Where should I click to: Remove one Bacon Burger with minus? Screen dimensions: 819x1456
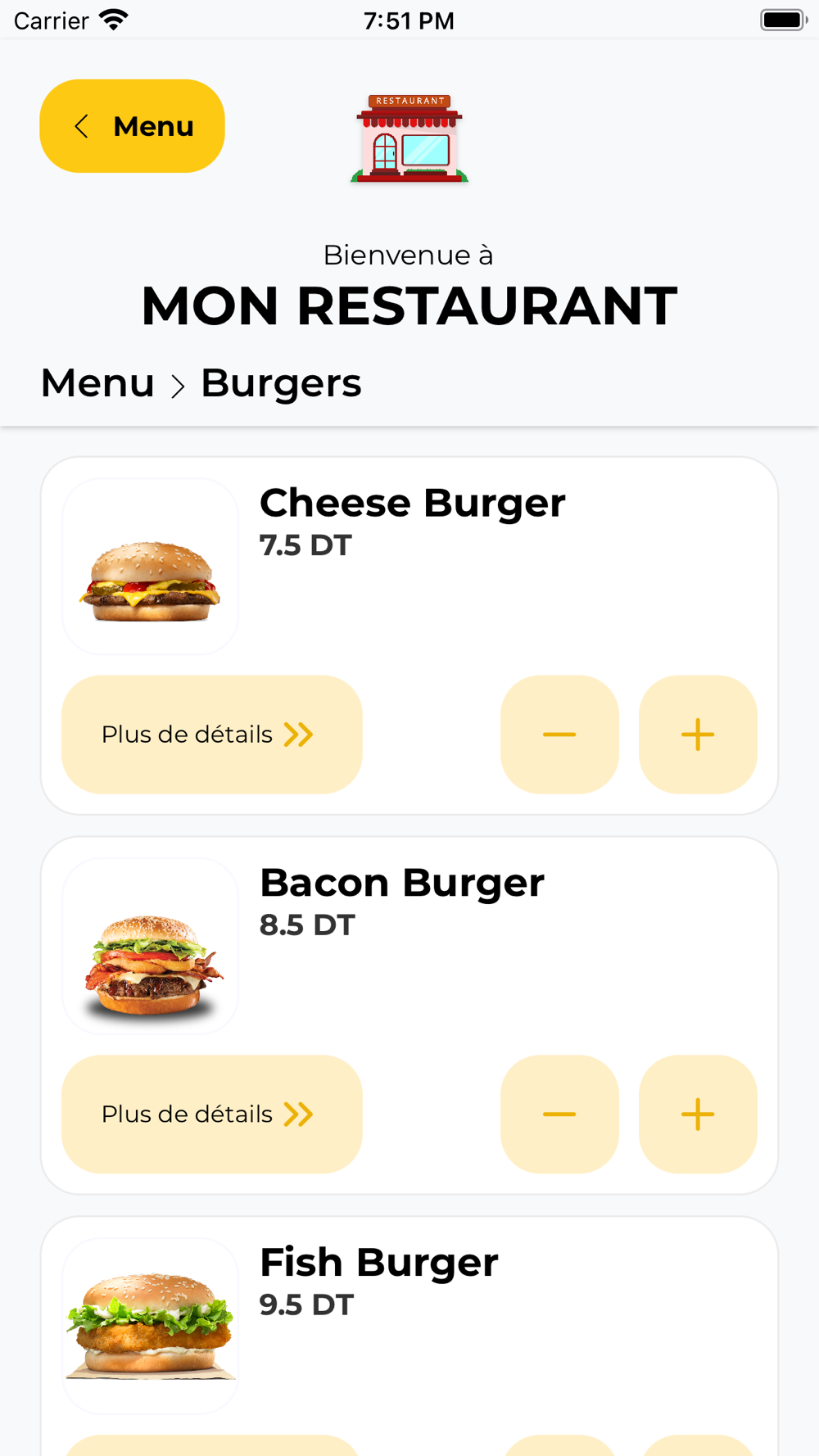[x=559, y=1115]
